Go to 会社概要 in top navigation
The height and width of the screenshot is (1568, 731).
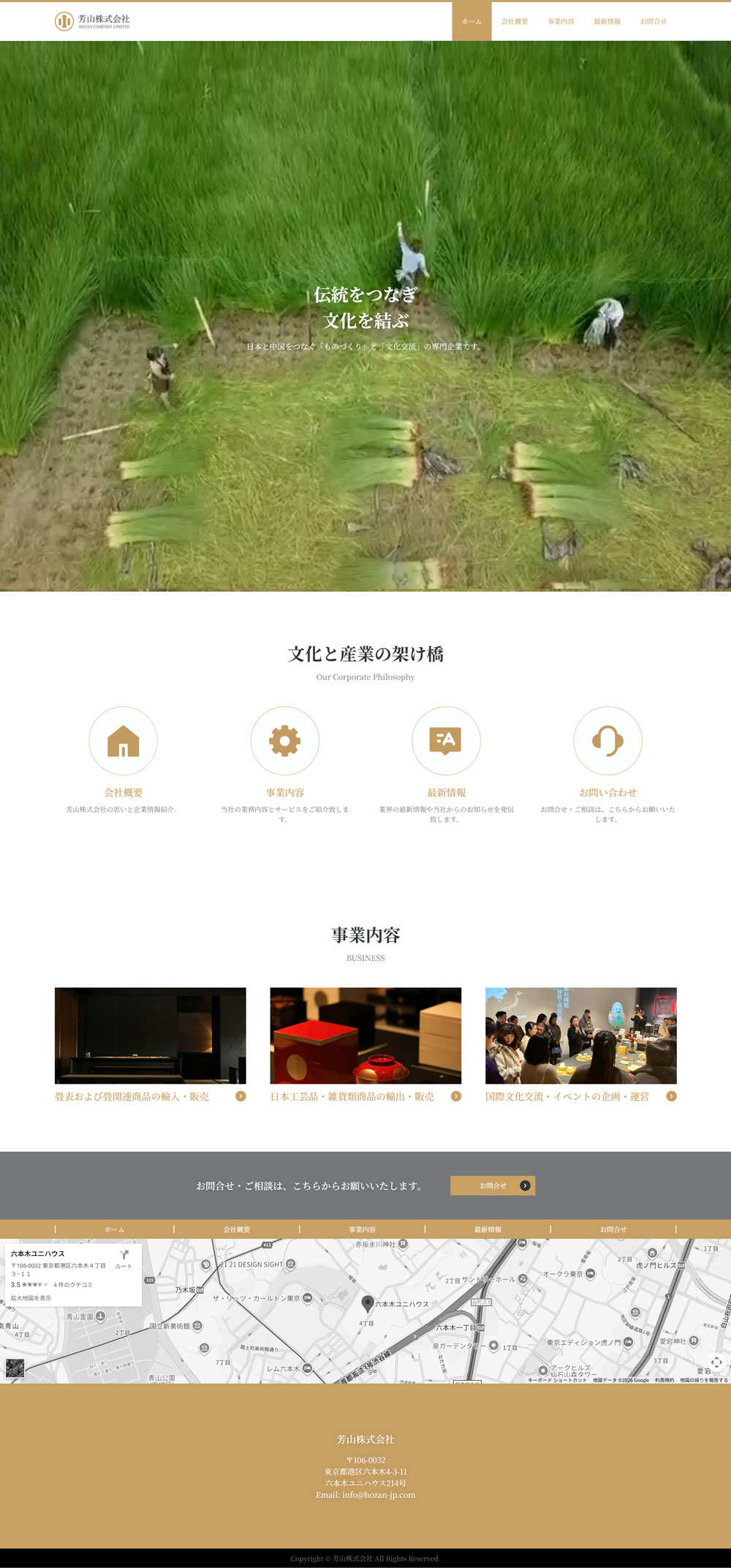(515, 21)
